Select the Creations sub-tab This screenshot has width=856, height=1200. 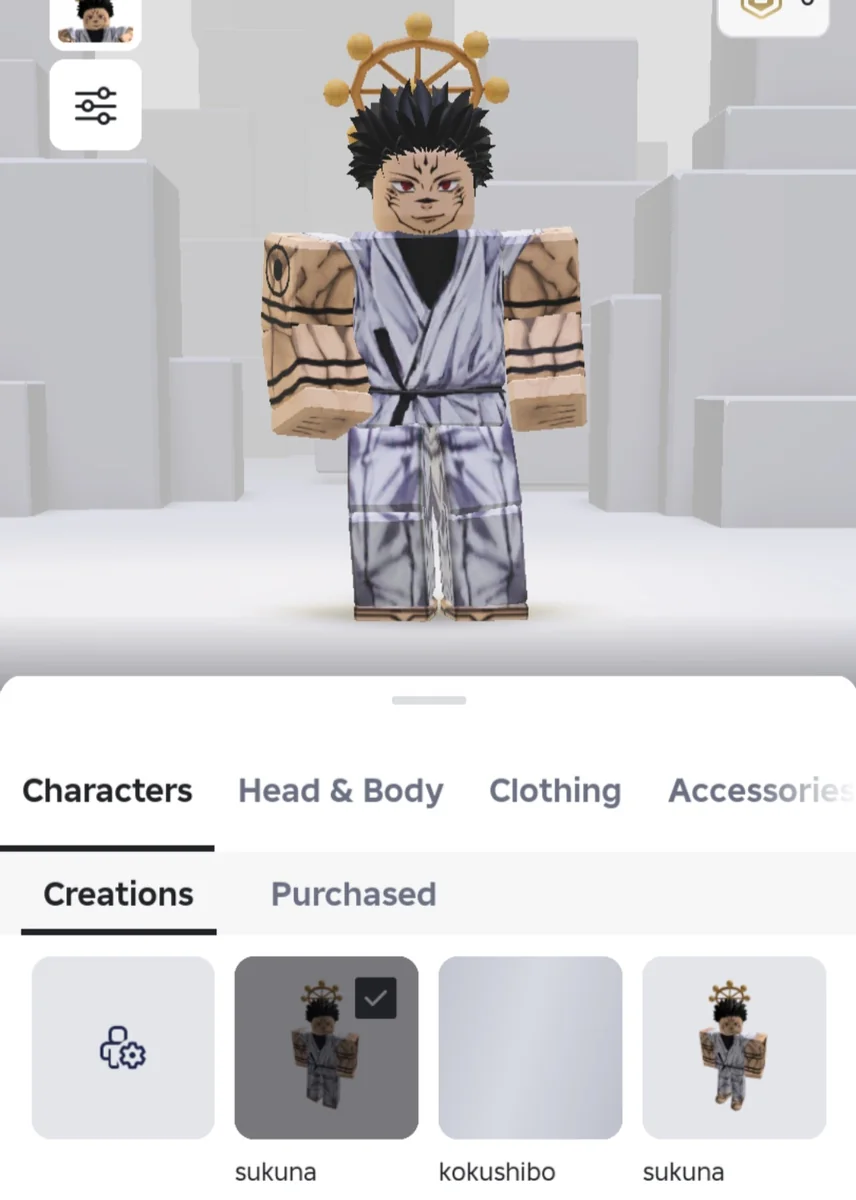coord(118,894)
